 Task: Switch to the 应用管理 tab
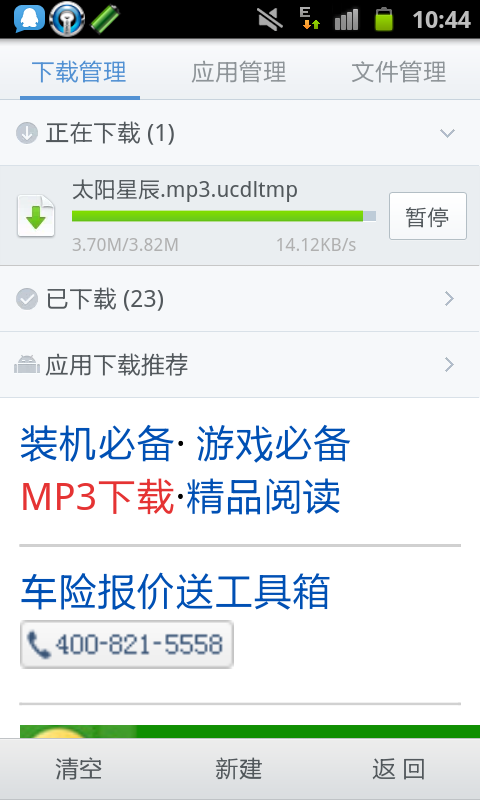point(239,72)
